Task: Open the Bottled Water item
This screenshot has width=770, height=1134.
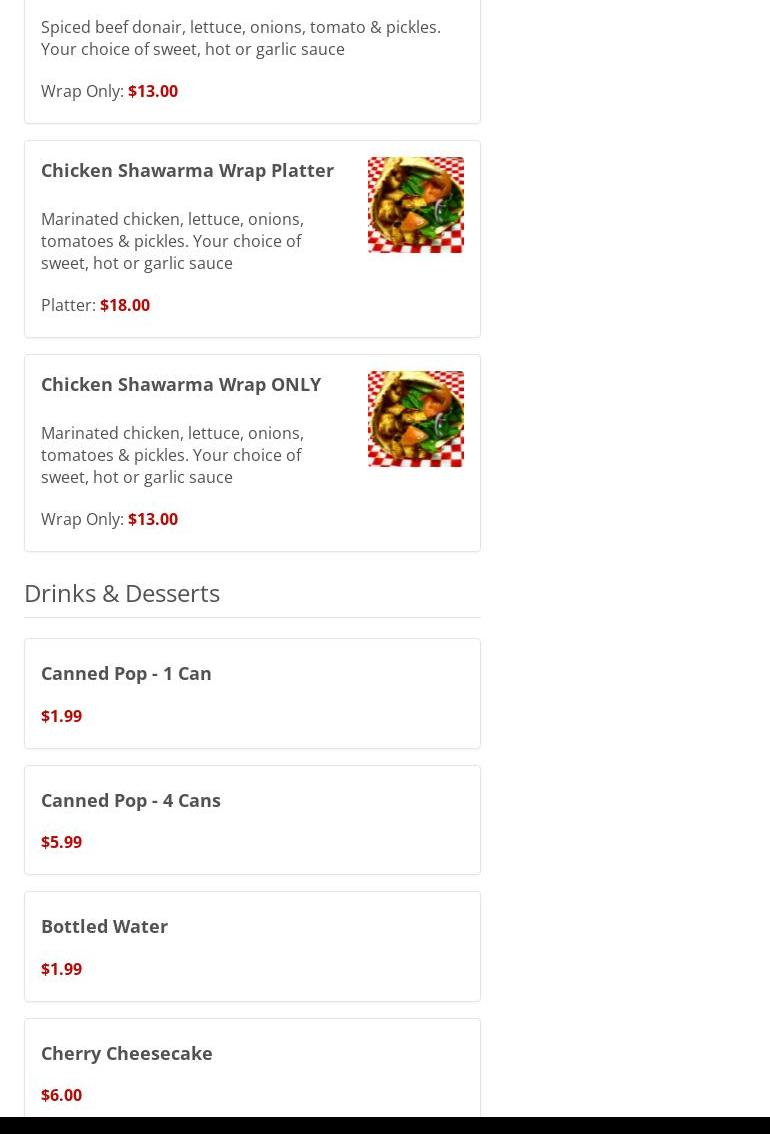Action: point(104,927)
